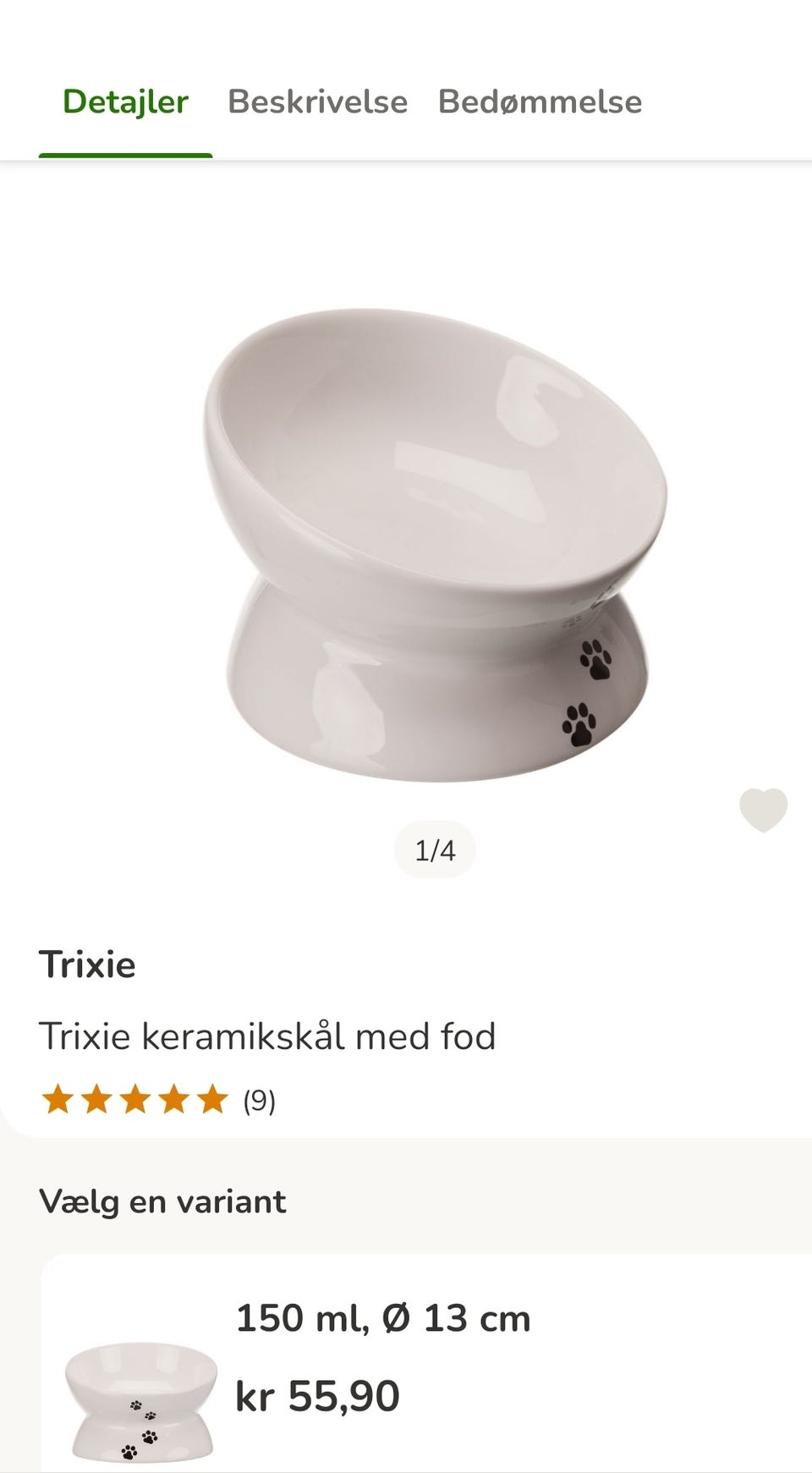Select the Detajler tab

point(125,102)
